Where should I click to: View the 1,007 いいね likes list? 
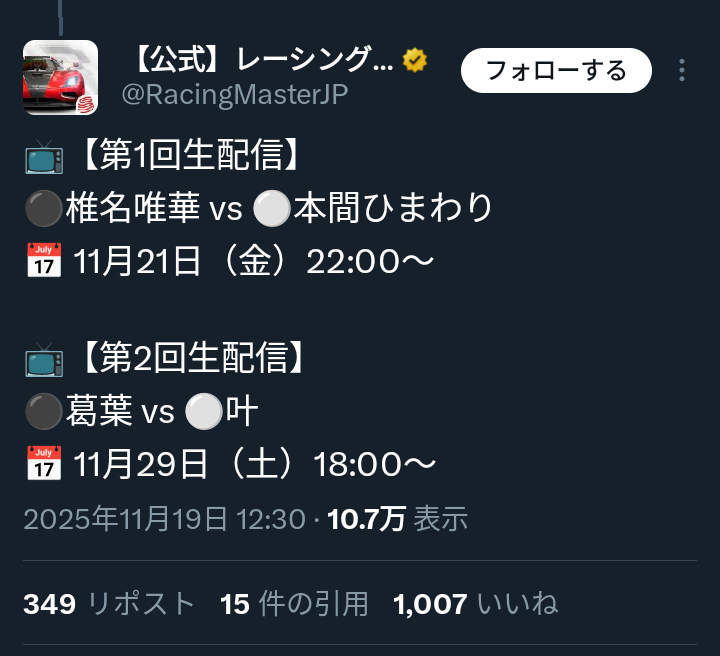(x=476, y=603)
